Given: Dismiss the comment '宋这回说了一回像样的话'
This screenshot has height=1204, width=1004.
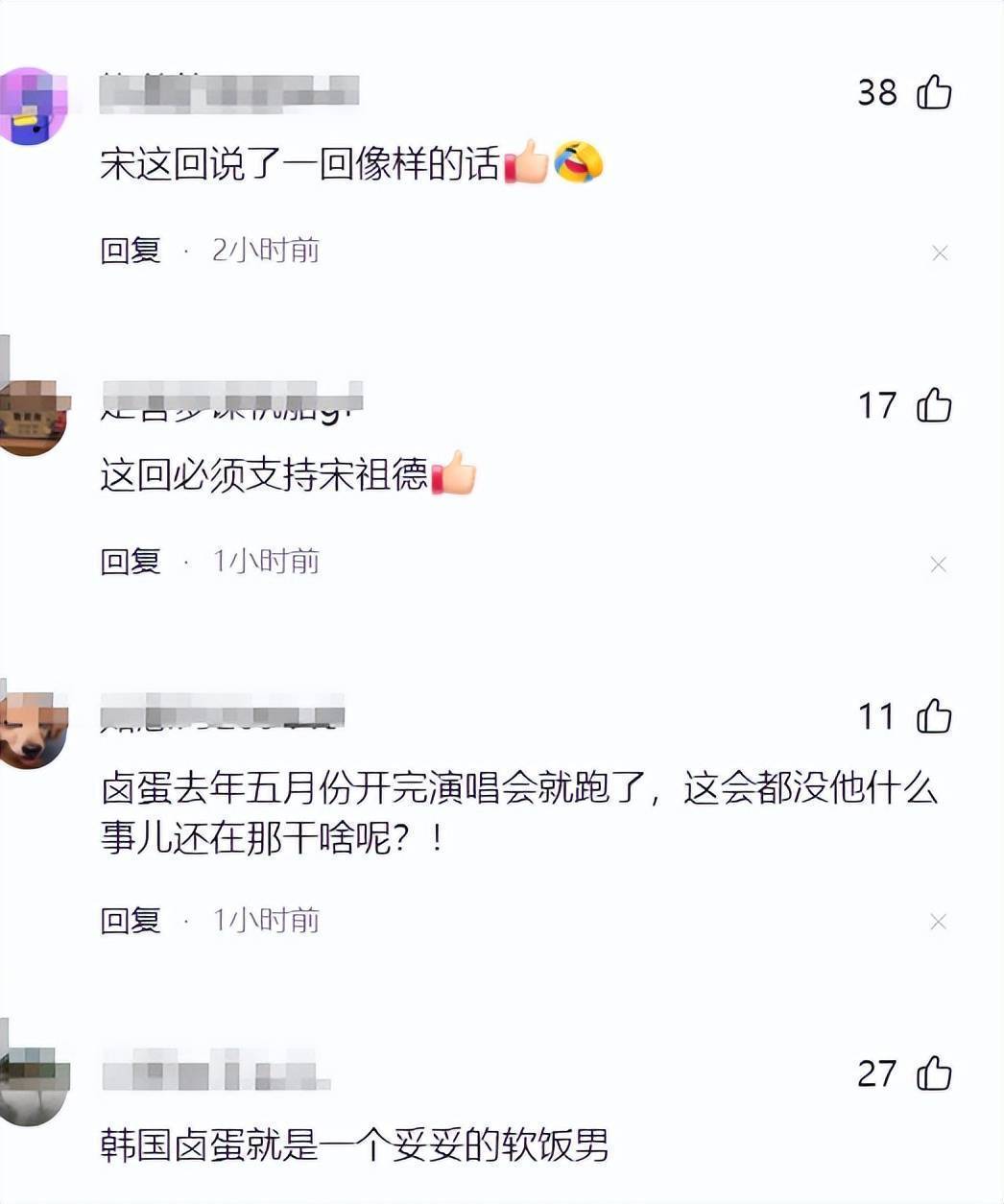Looking at the screenshot, I should pos(940,253).
